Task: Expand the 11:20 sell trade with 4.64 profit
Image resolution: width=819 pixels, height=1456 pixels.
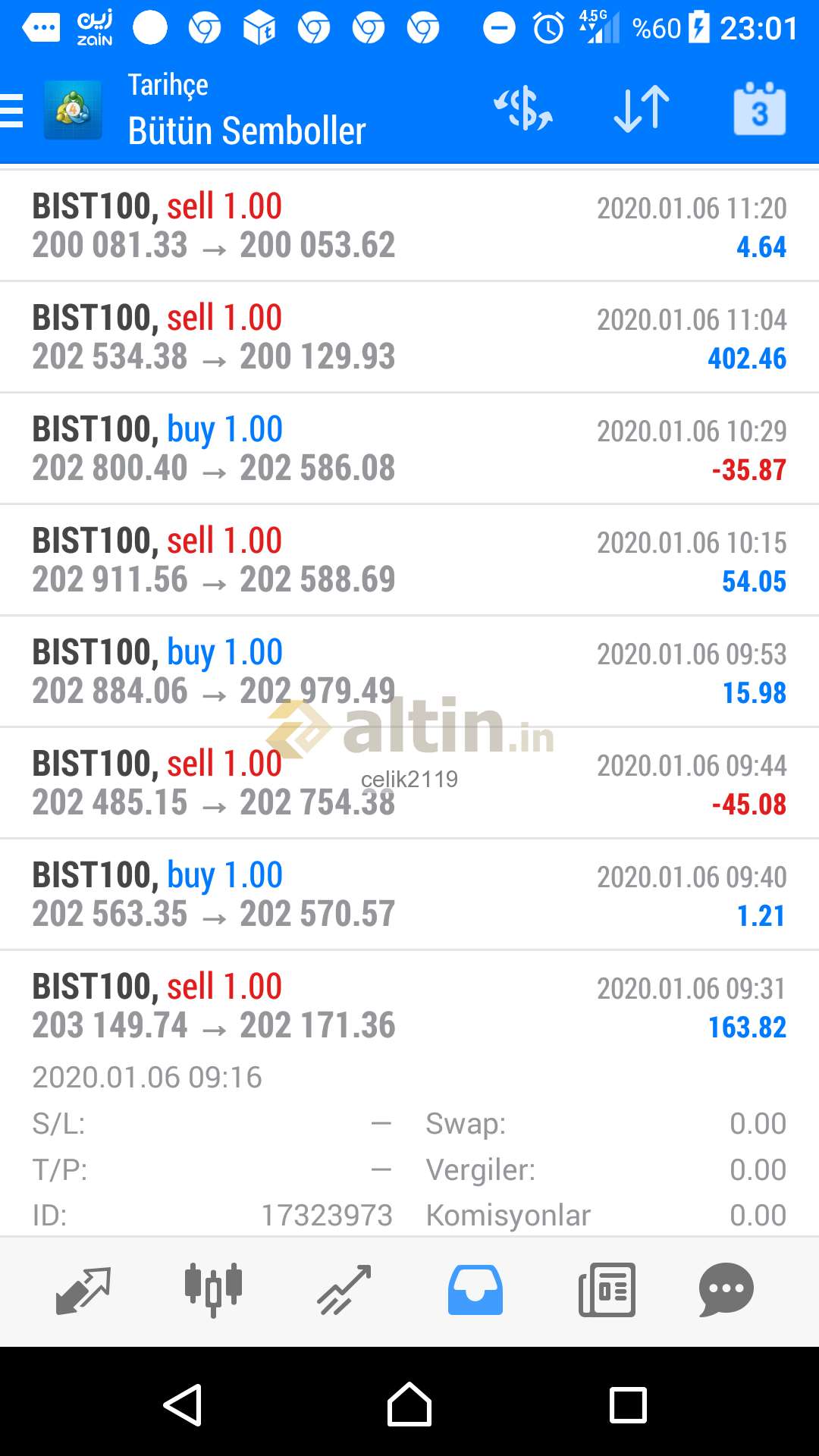Action: (x=409, y=225)
